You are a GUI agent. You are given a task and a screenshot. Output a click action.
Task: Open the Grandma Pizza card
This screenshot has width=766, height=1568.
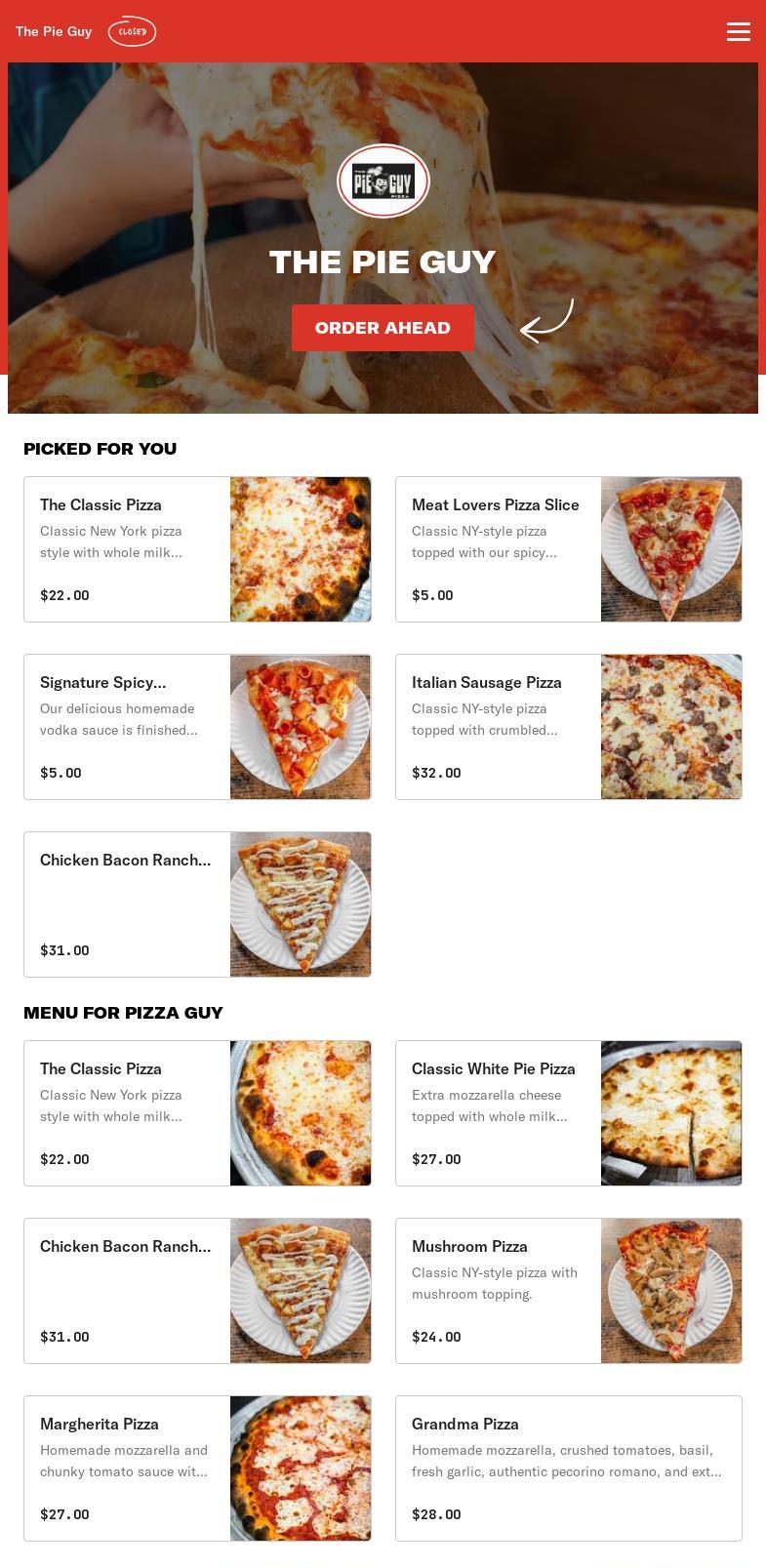[568, 1468]
